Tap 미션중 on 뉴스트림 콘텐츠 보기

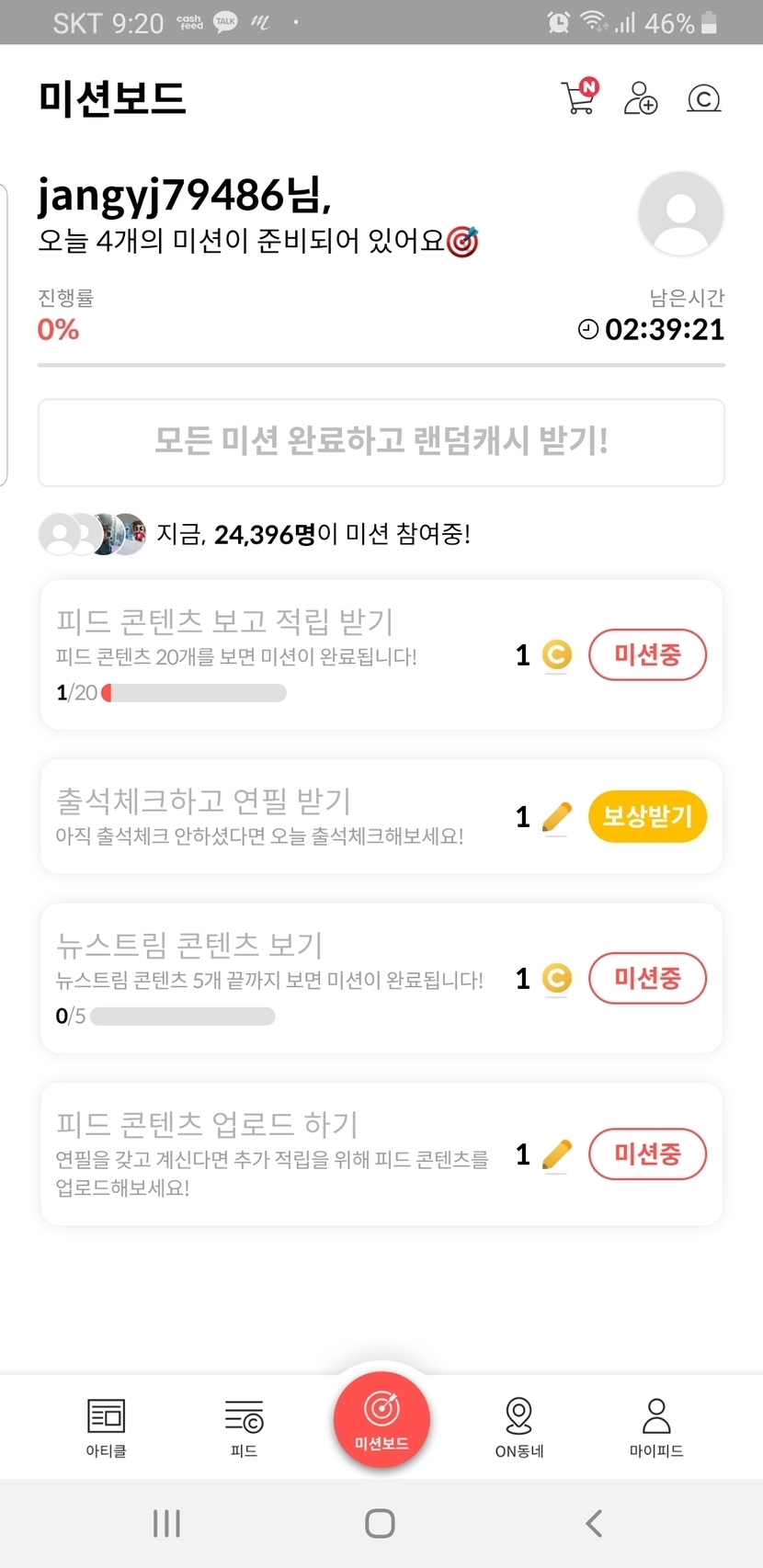tap(648, 978)
